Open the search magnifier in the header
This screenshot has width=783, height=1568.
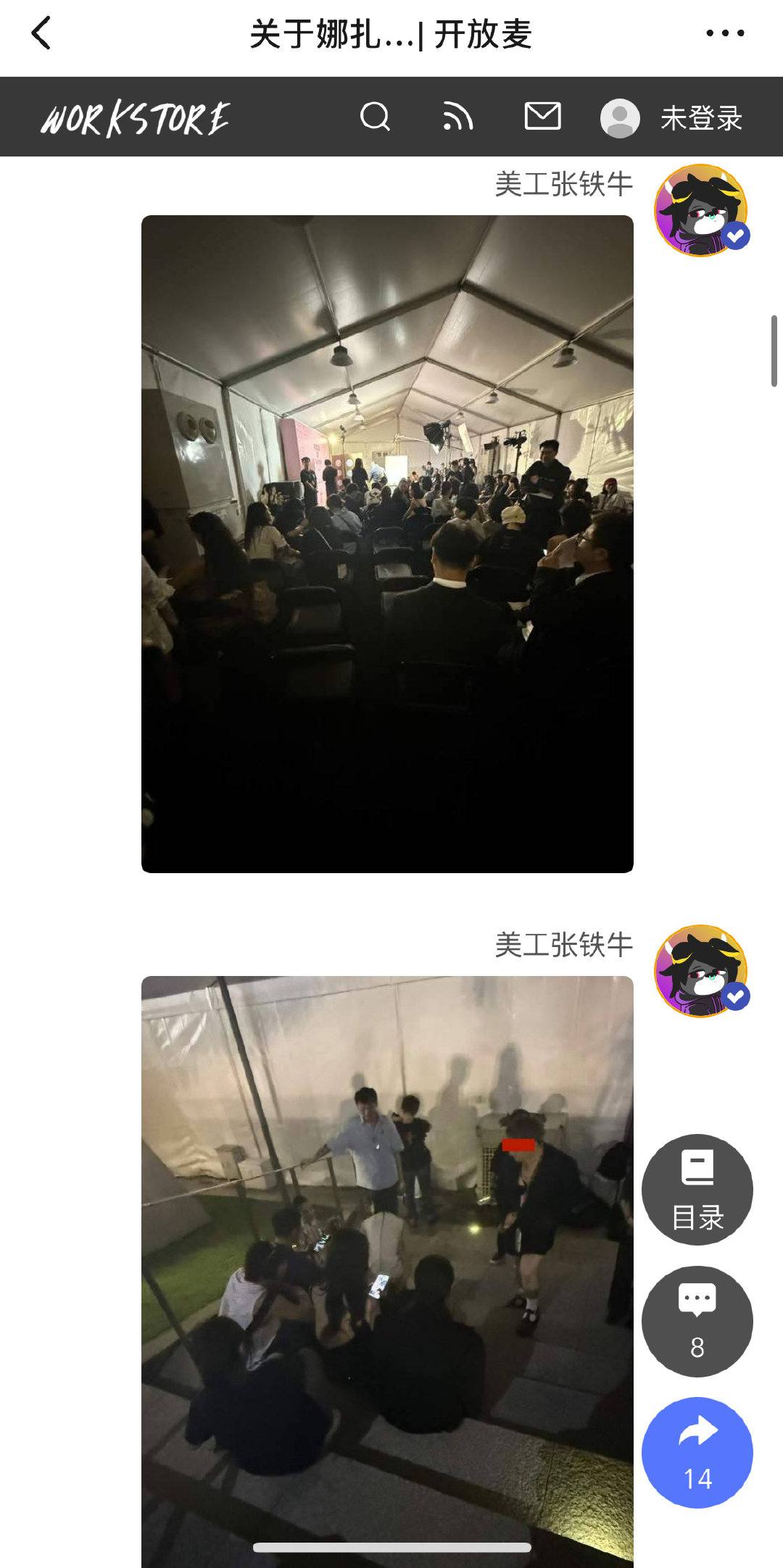375,117
